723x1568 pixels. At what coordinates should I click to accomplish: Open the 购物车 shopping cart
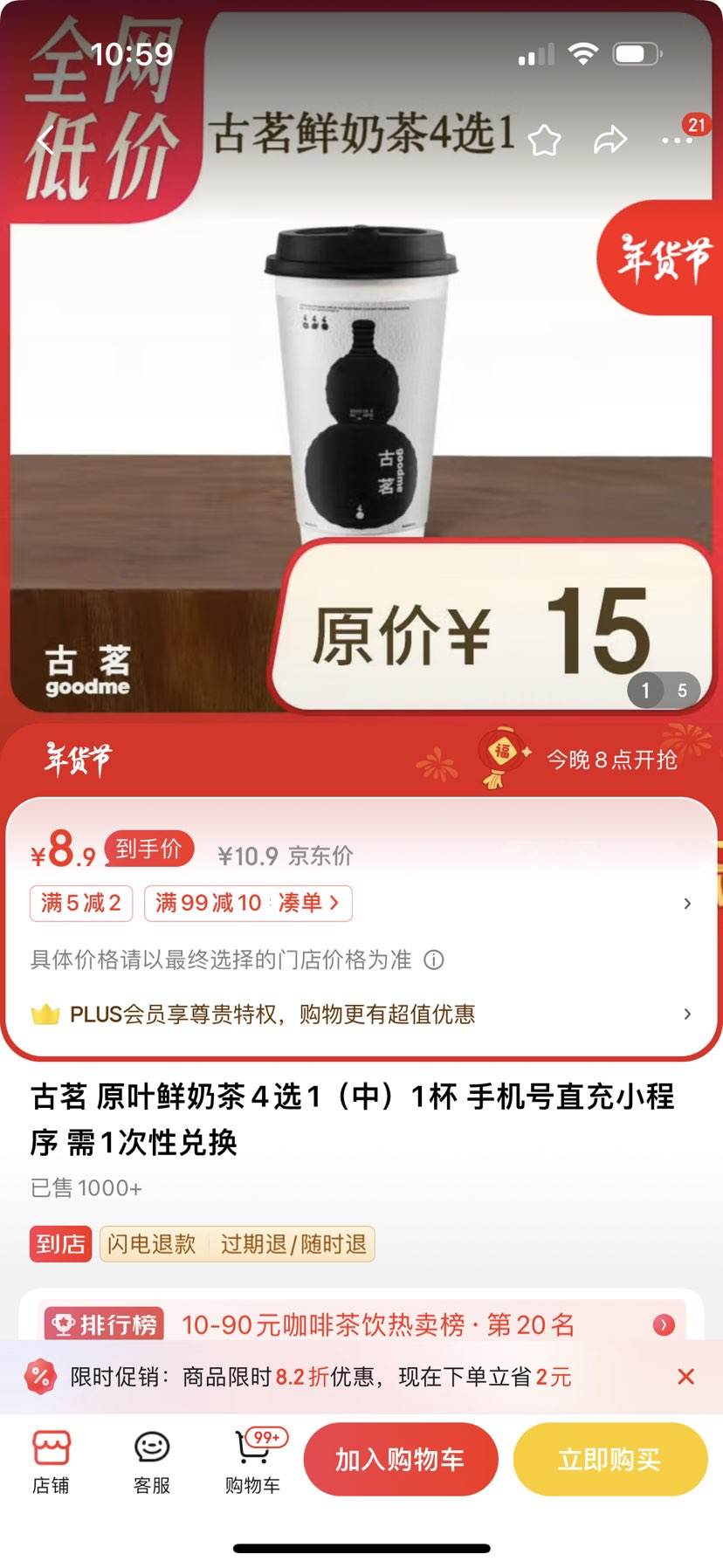(x=253, y=1461)
